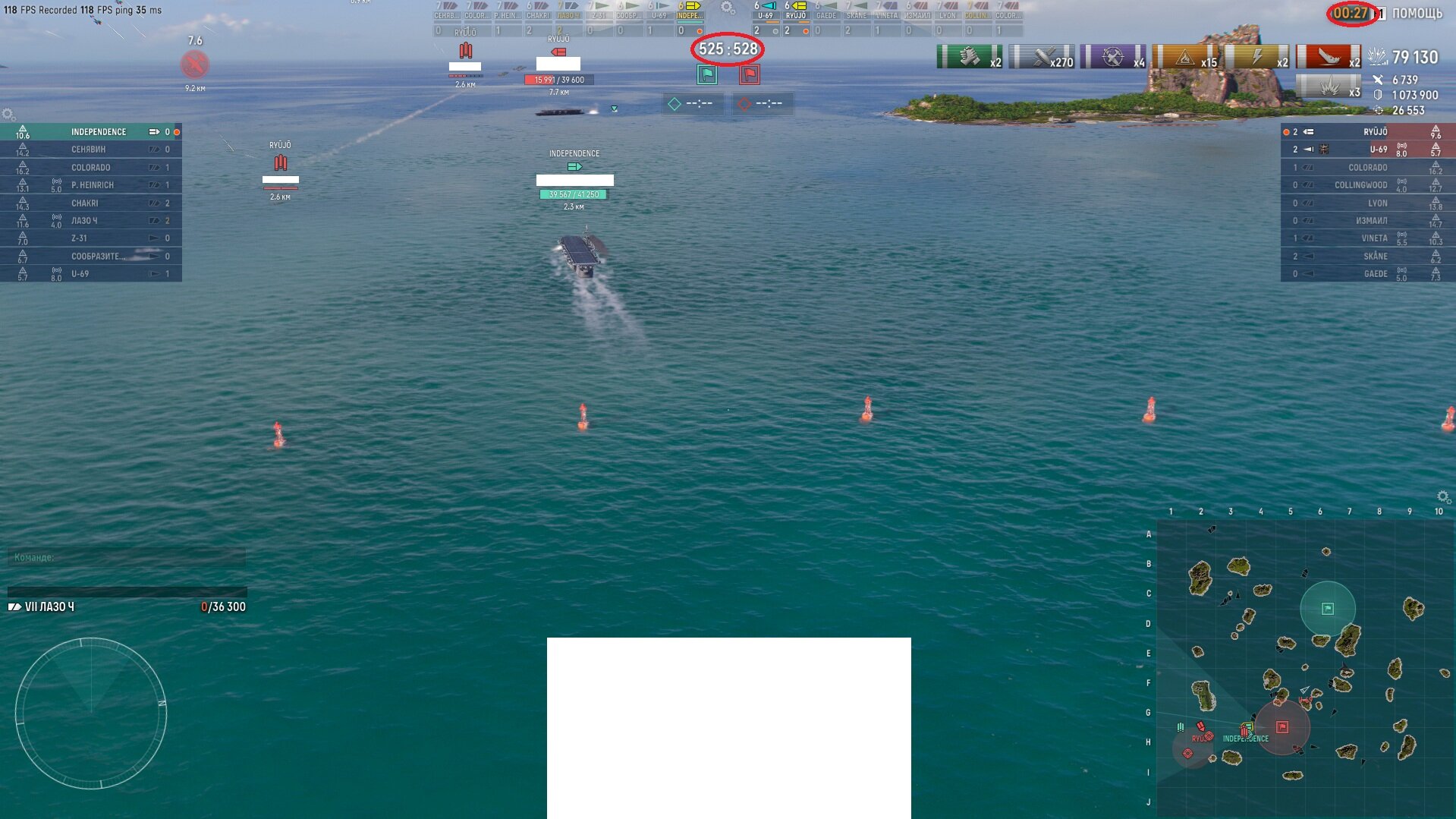The width and height of the screenshot is (1456, 819).
Task: Open minimap settings gear
Action: click(1443, 497)
